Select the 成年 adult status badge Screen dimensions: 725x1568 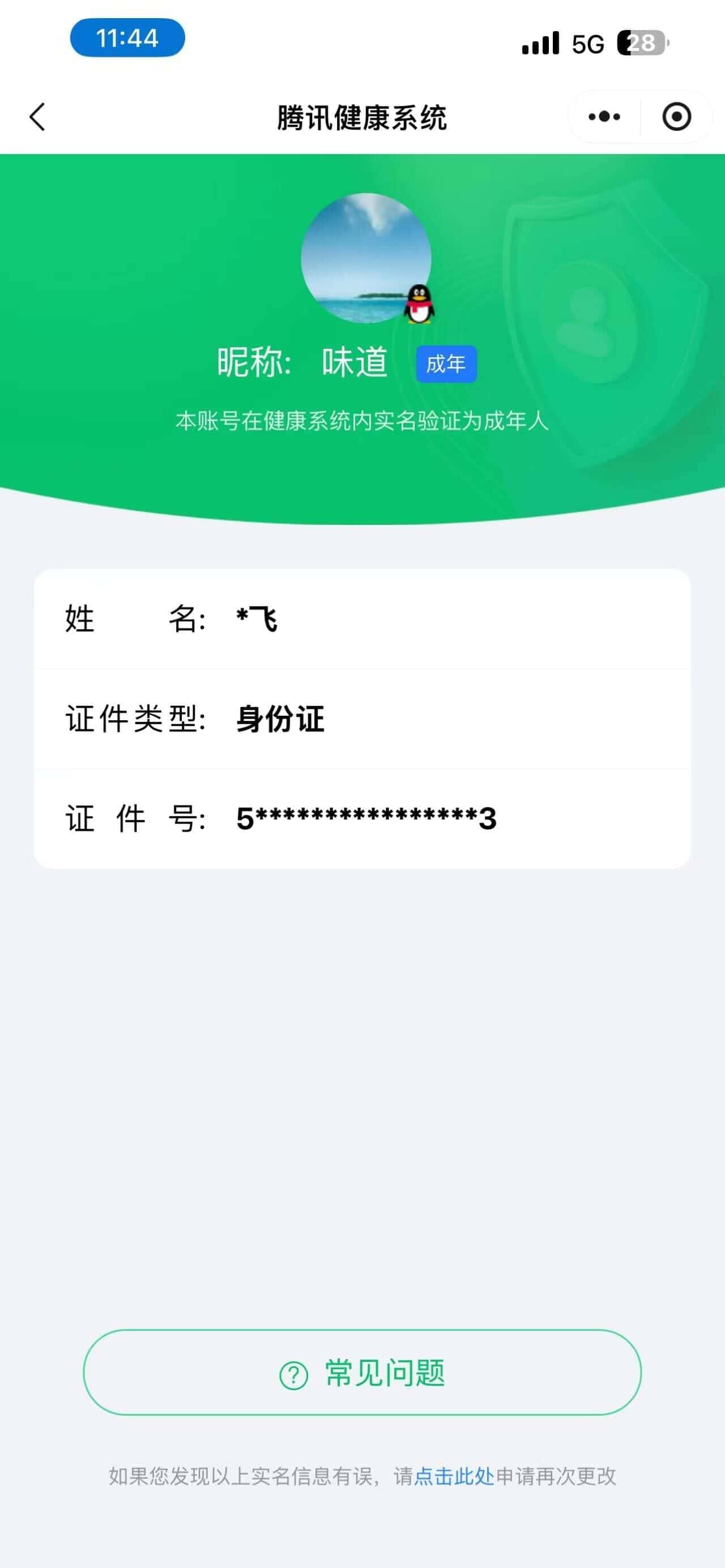[x=445, y=364]
